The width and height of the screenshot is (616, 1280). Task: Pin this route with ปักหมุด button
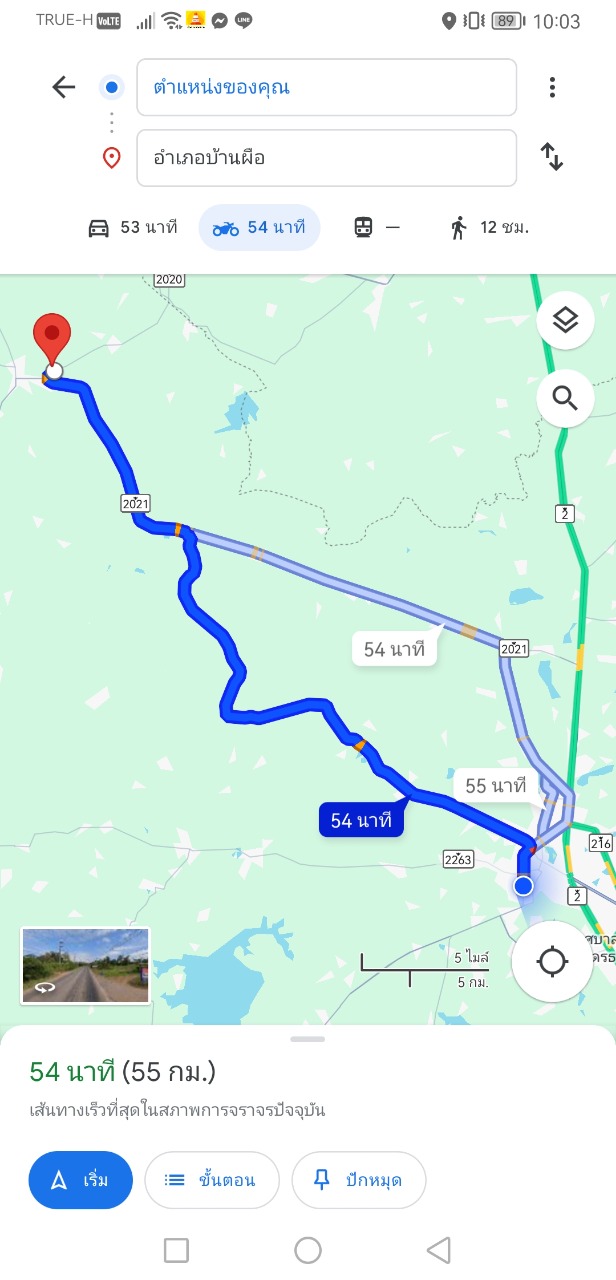pyautogui.click(x=358, y=1180)
